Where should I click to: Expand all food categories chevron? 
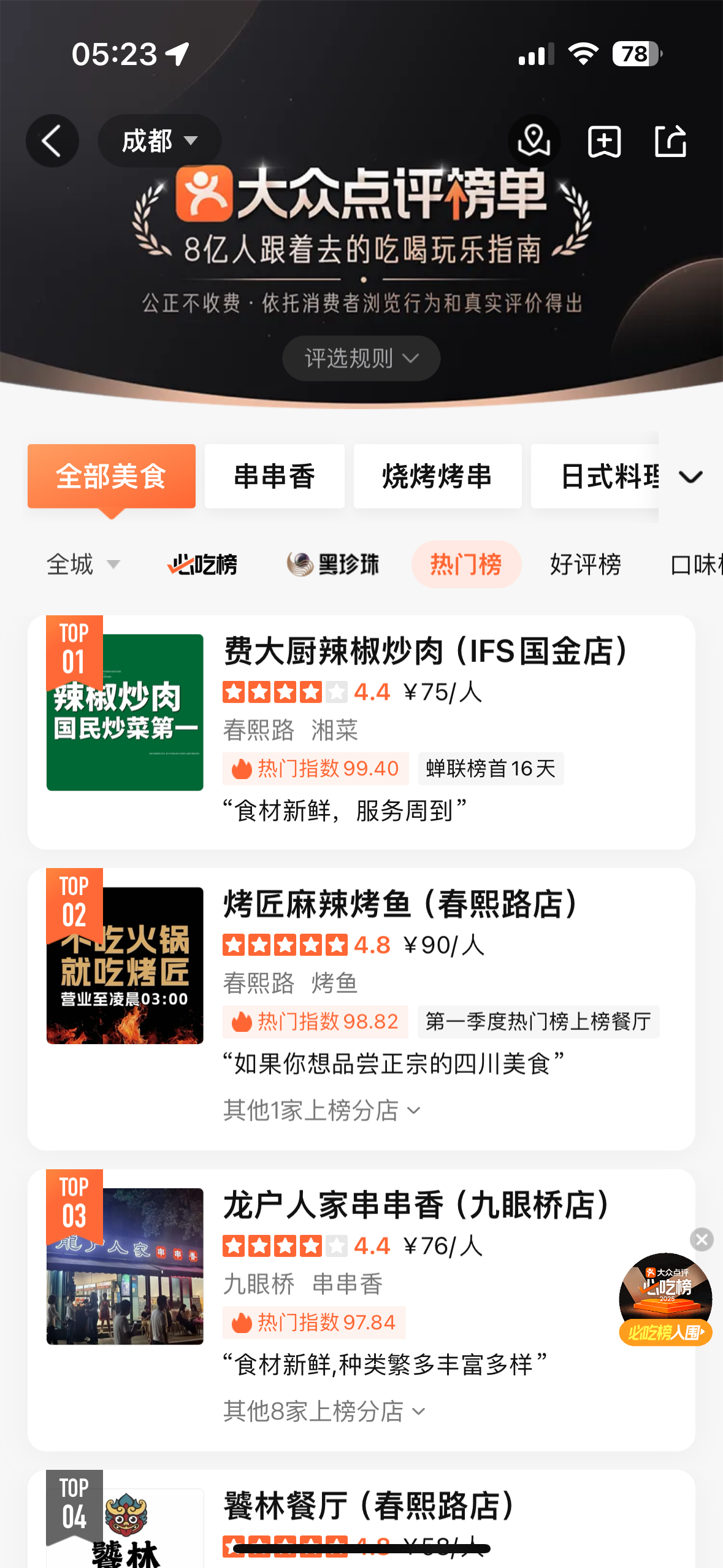tap(691, 477)
